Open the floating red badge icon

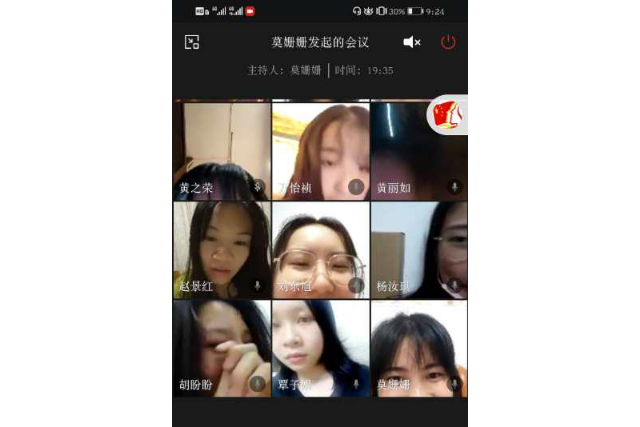coord(450,116)
